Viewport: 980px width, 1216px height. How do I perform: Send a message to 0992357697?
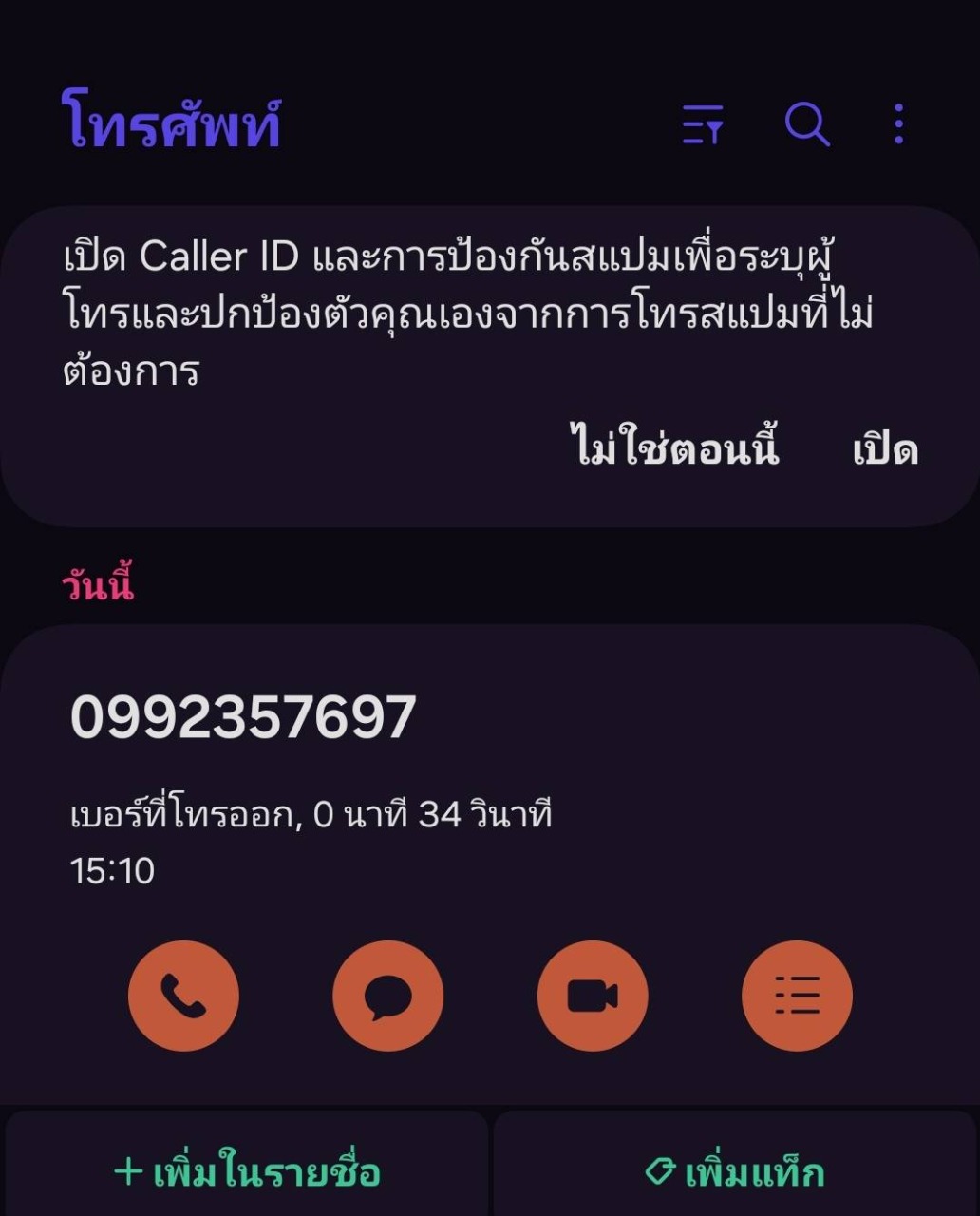[x=387, y=996]
